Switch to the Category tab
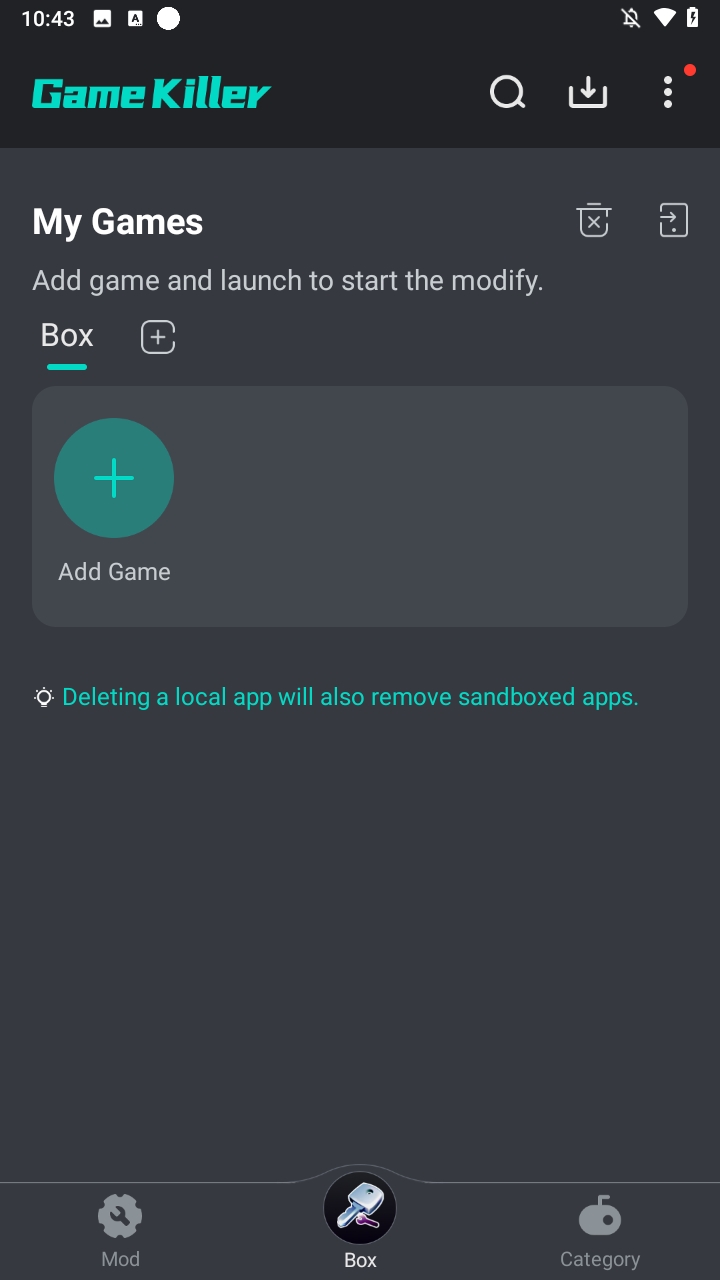720x1280 pixels. click(x=600, y=1230)
